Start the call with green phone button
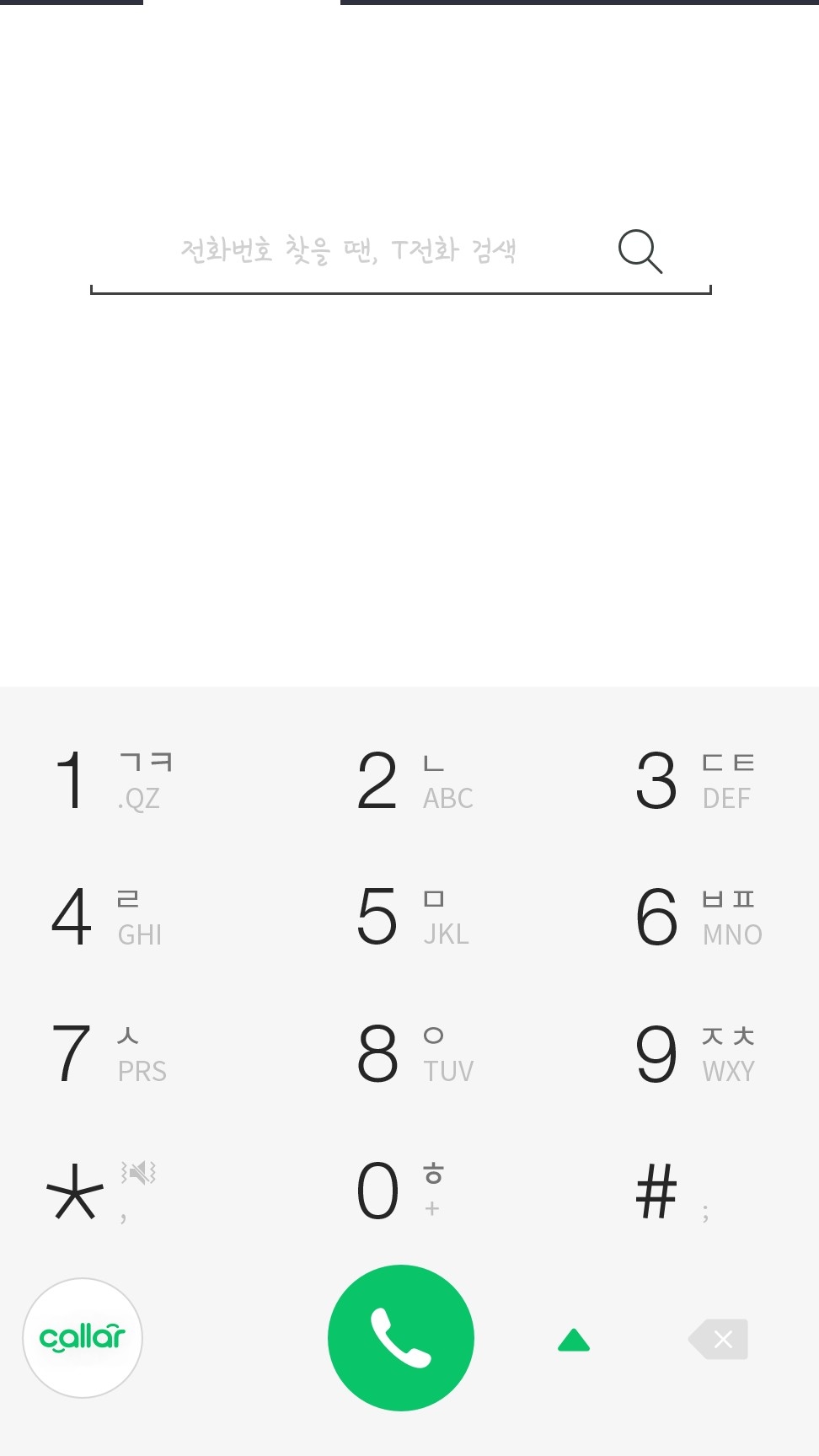The width and height of the screenshot is (819, 1456). (401, 1338)
